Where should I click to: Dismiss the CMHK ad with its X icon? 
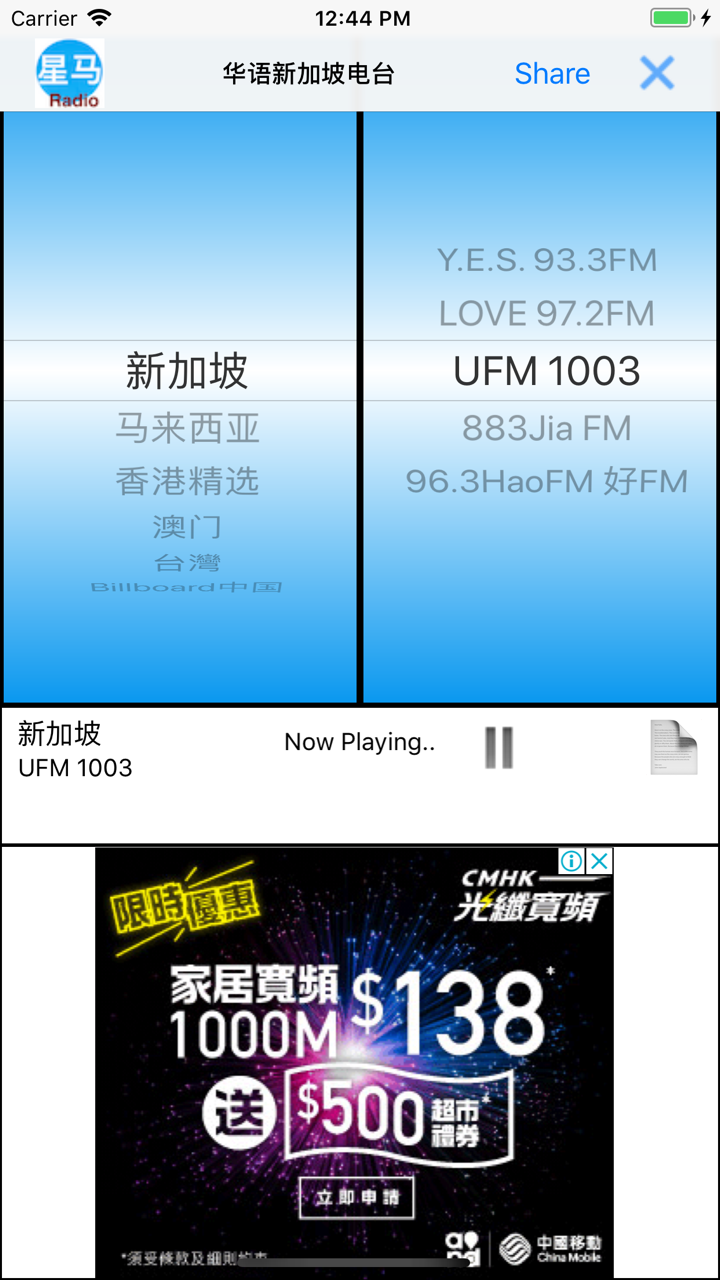tap(598, 861)
